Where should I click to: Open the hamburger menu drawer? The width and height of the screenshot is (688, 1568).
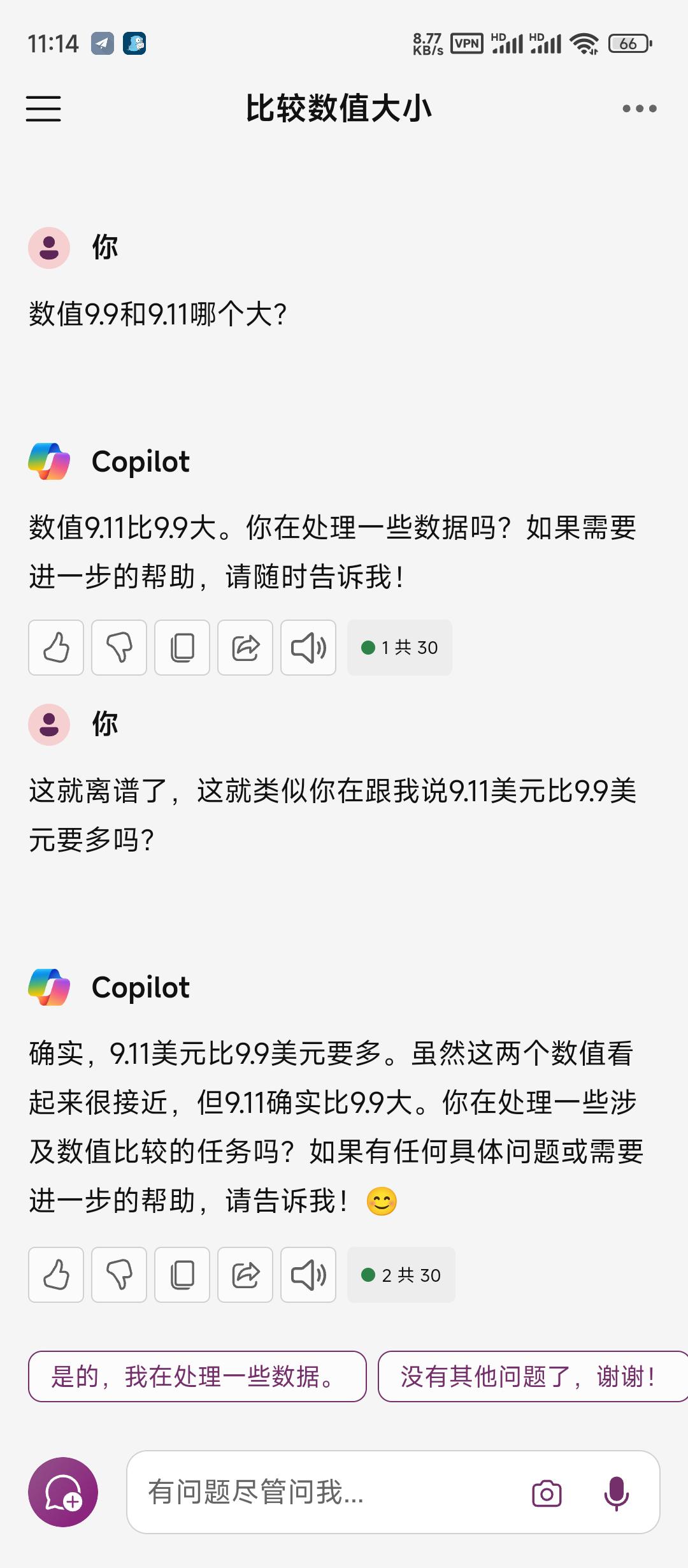point(43,108)
